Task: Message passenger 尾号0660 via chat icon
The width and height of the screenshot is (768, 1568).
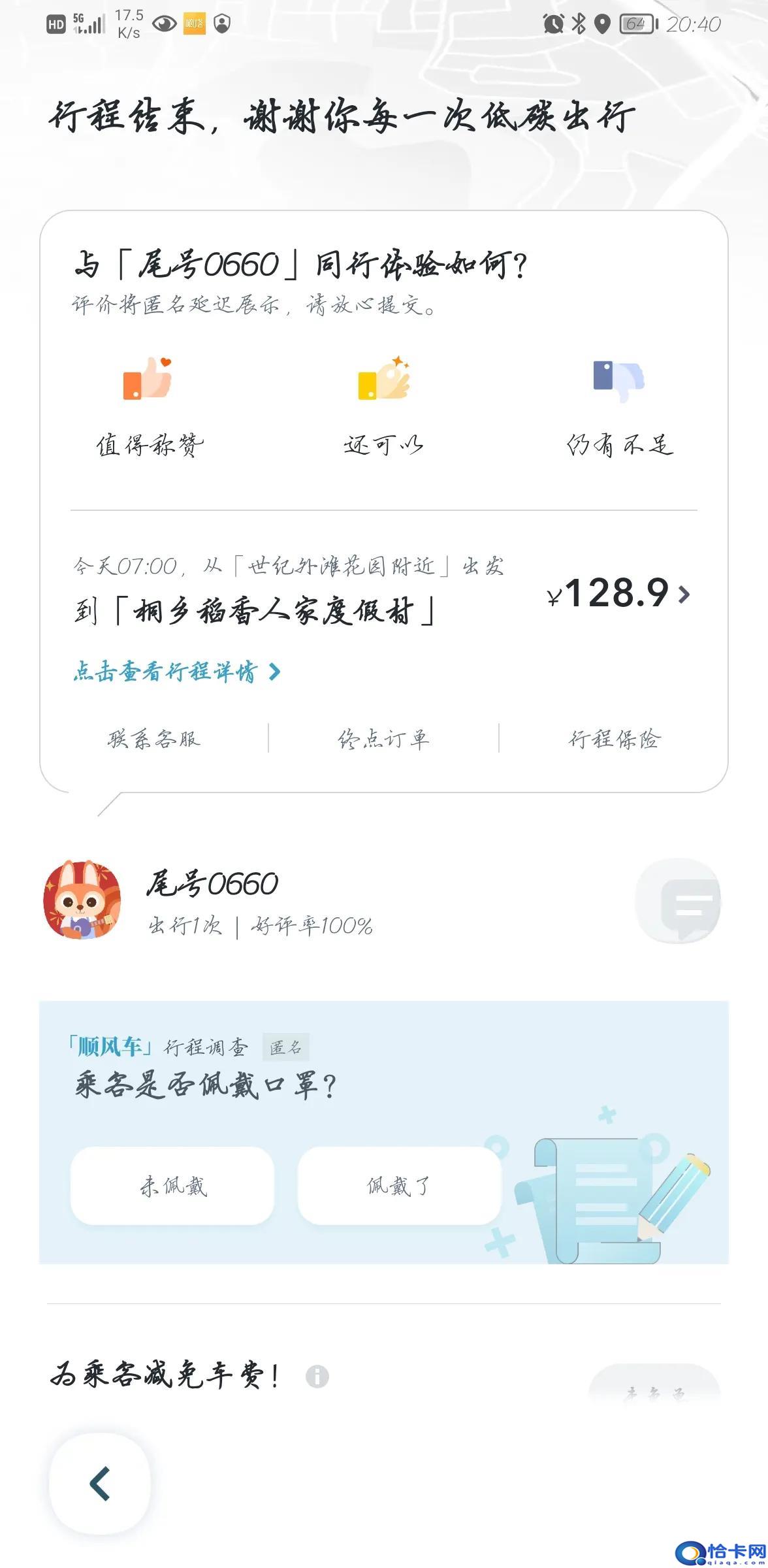Action: 679,902
